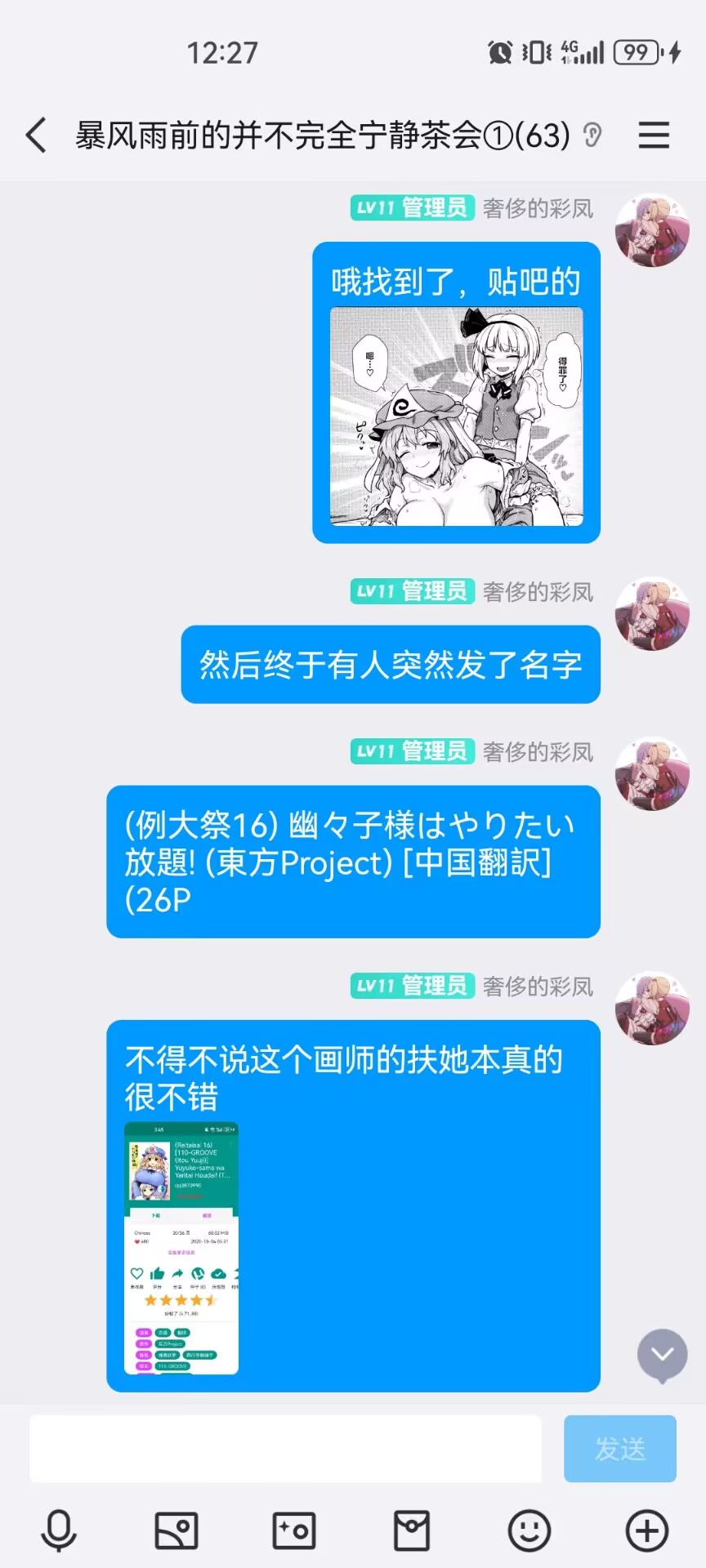706x1568 pixels.
Task: Open the screenshot image in the last message
Action: point(181,1248)
